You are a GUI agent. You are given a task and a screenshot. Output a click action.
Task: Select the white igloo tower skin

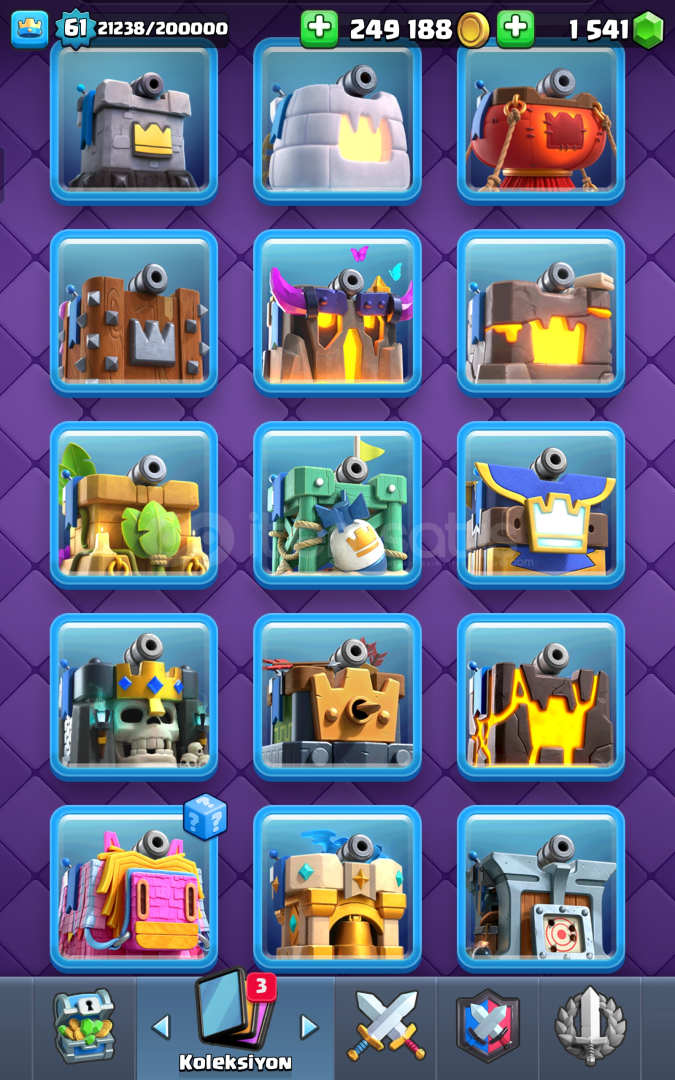click(337, 120)
